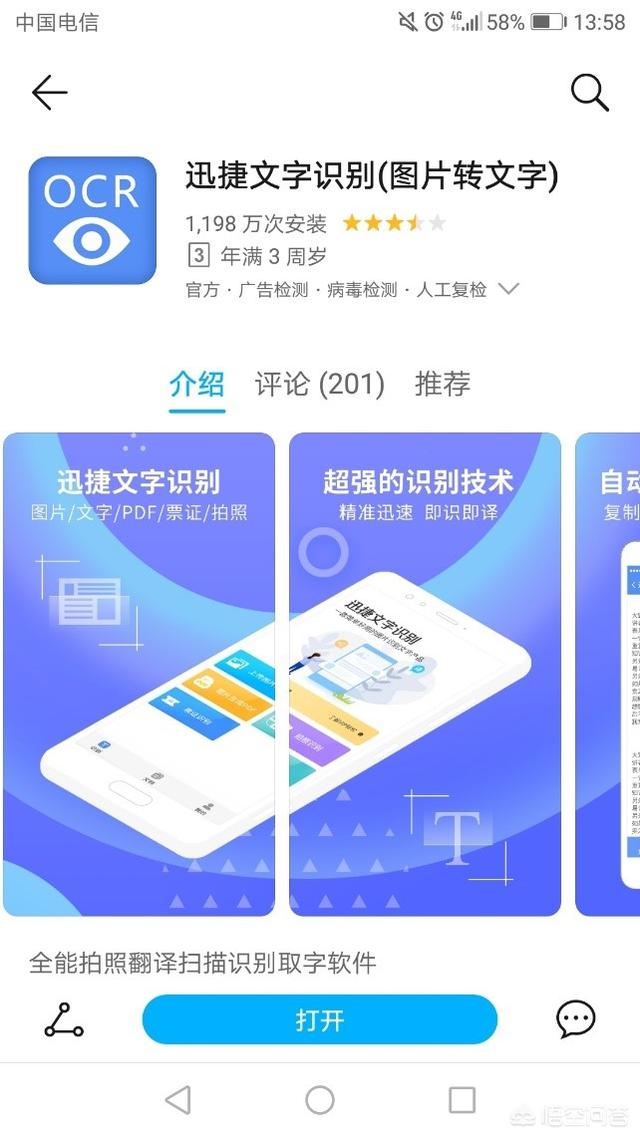
Task: Expand the 官方·广告检测 safety details chevron
Action: click(509, 289)
